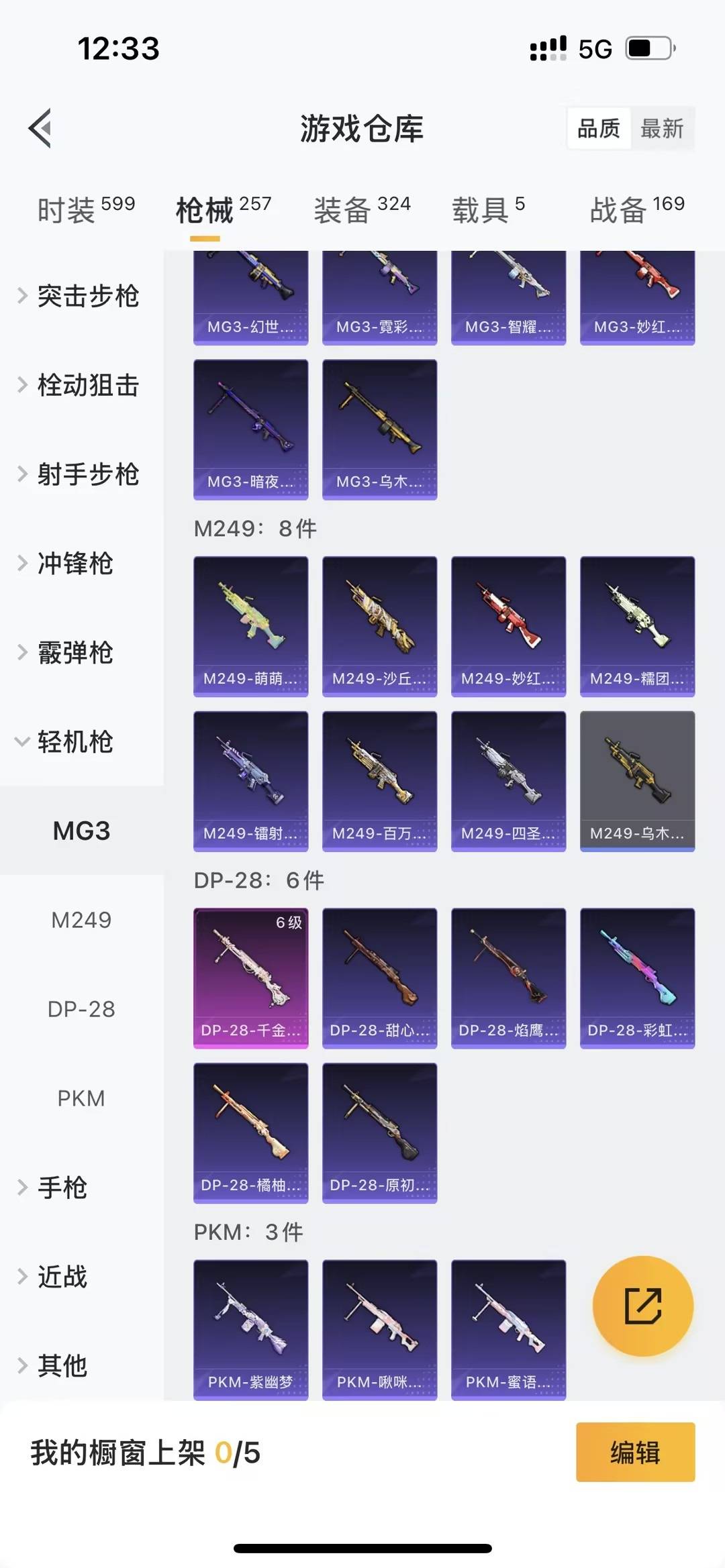Select the M249-乌木 darkened thumbnail
725x1568 pixels.
coord(636,782)
